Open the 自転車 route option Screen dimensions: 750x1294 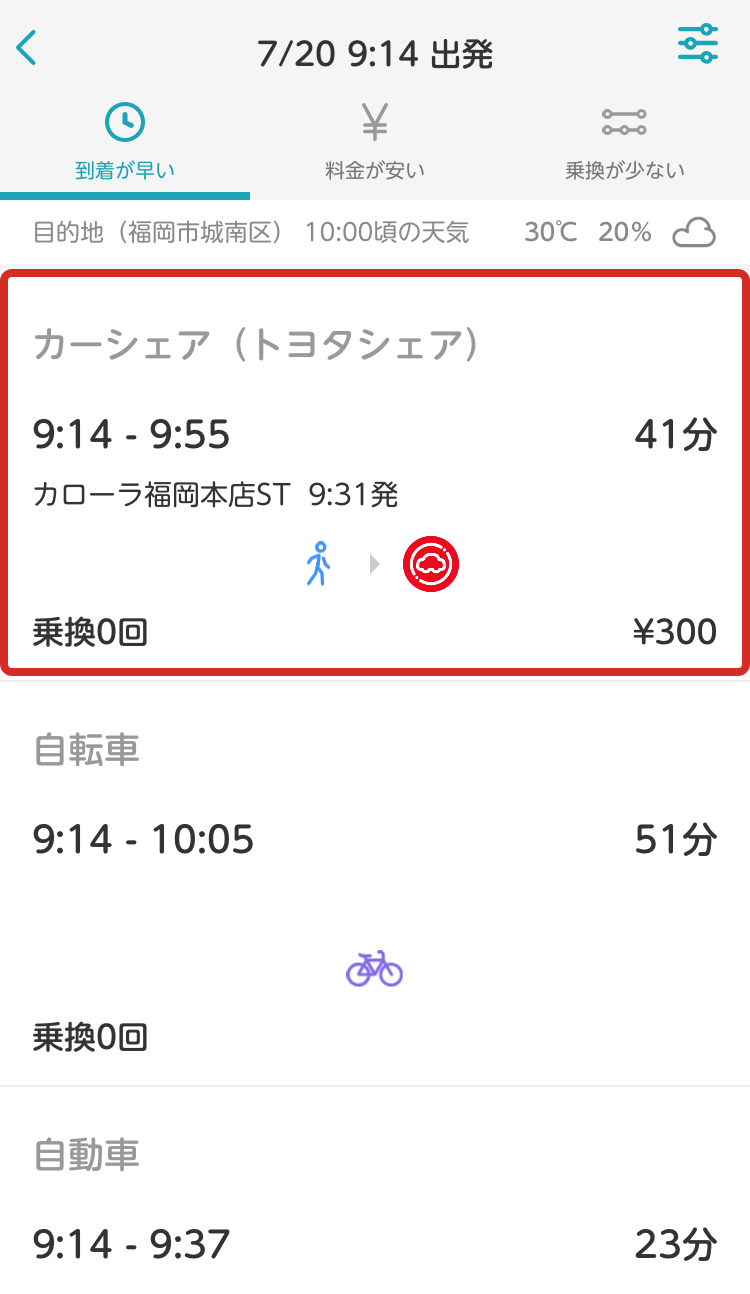[375, 885]
